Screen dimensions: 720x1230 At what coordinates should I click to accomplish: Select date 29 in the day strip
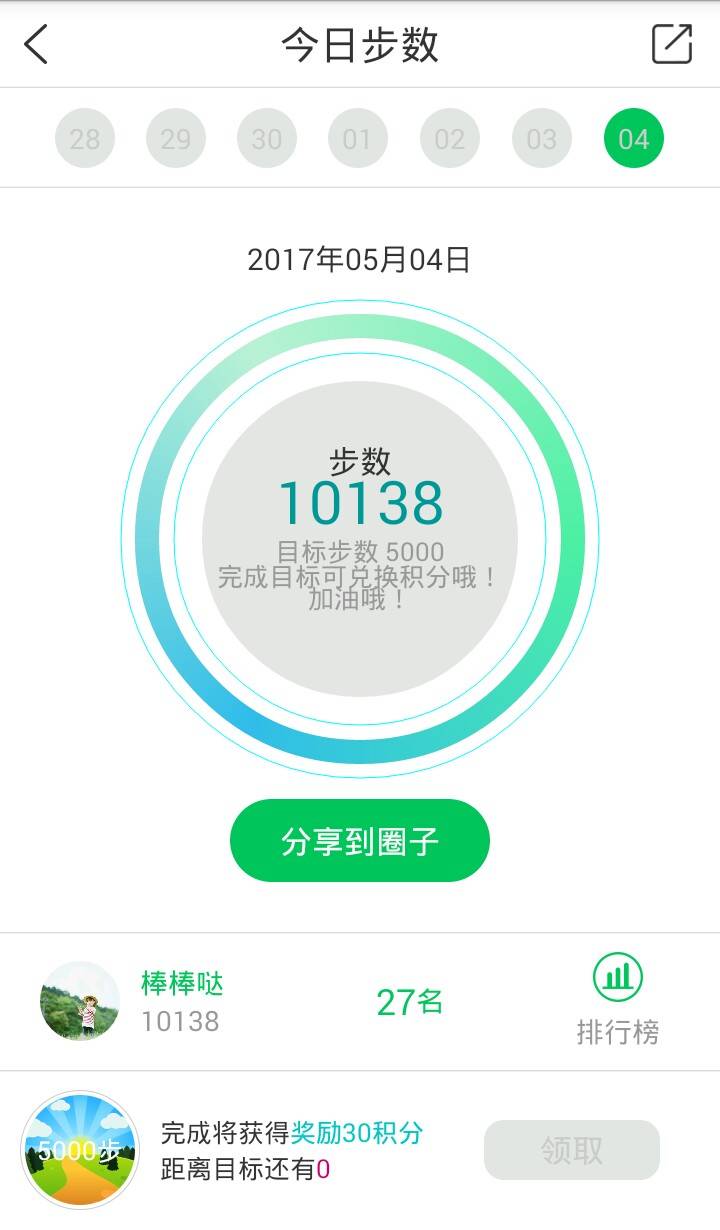pos(176,139)
